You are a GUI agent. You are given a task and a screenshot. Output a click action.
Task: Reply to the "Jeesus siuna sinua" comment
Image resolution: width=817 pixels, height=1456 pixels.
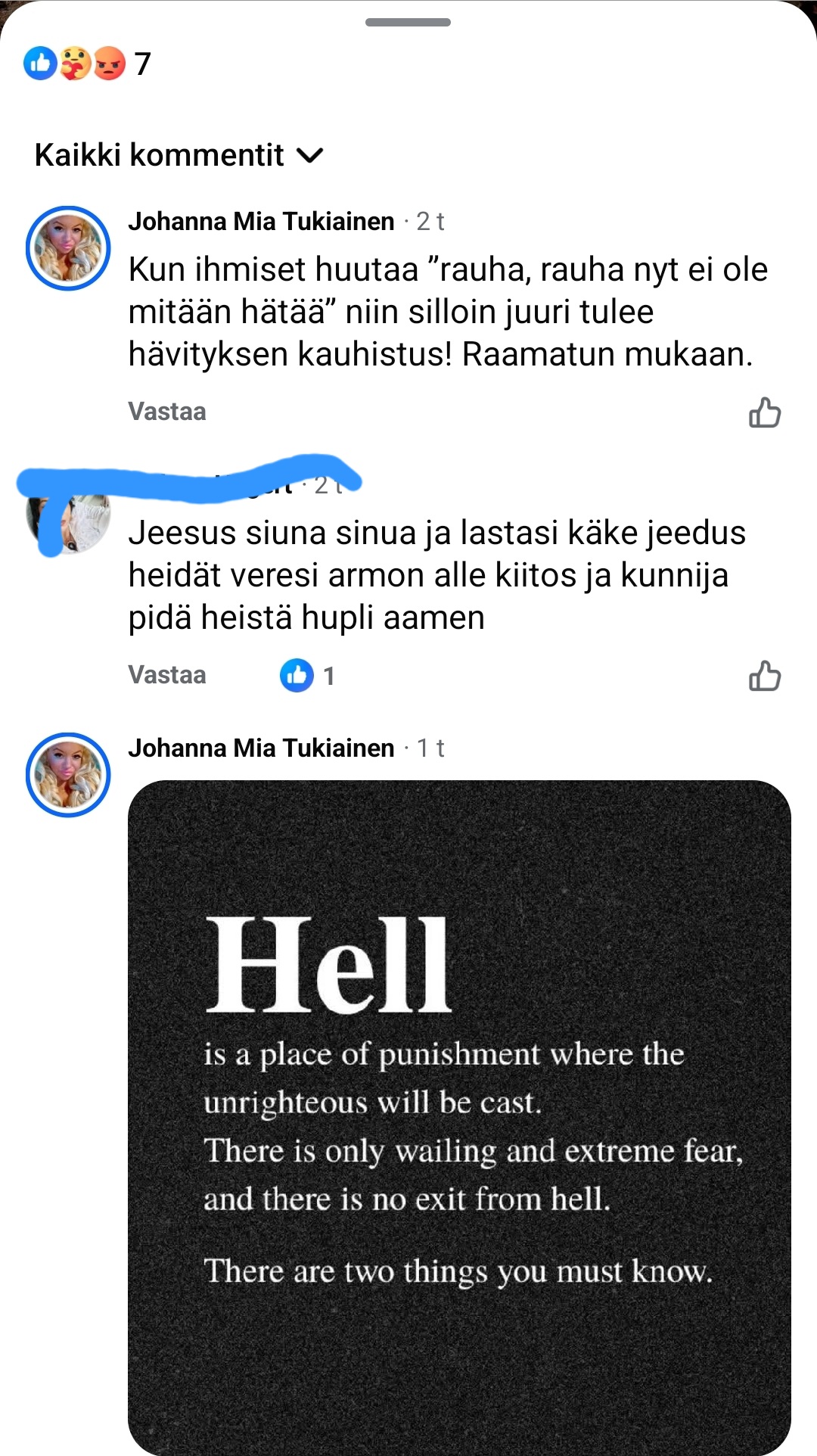click(167, 675)
